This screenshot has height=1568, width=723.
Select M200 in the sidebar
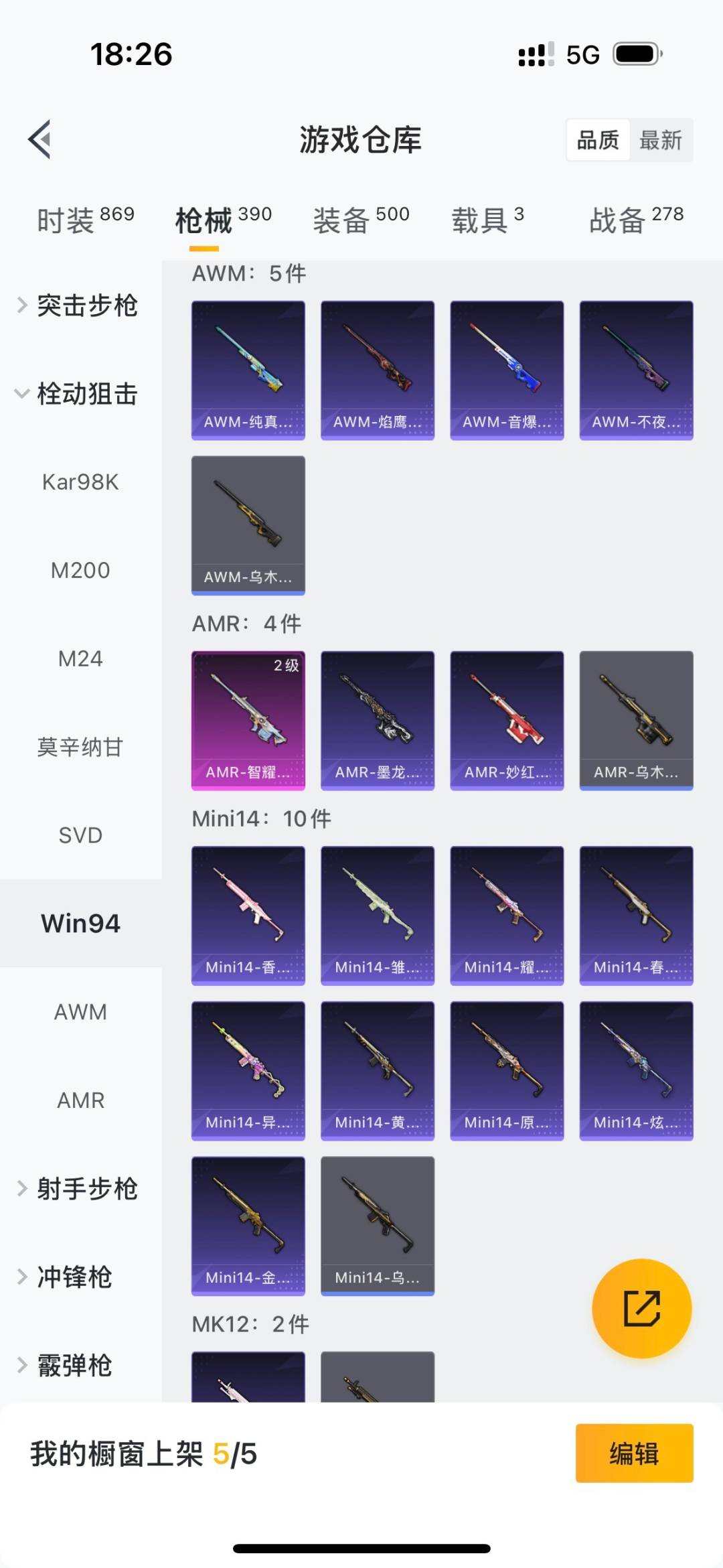[x=80, y=571]
